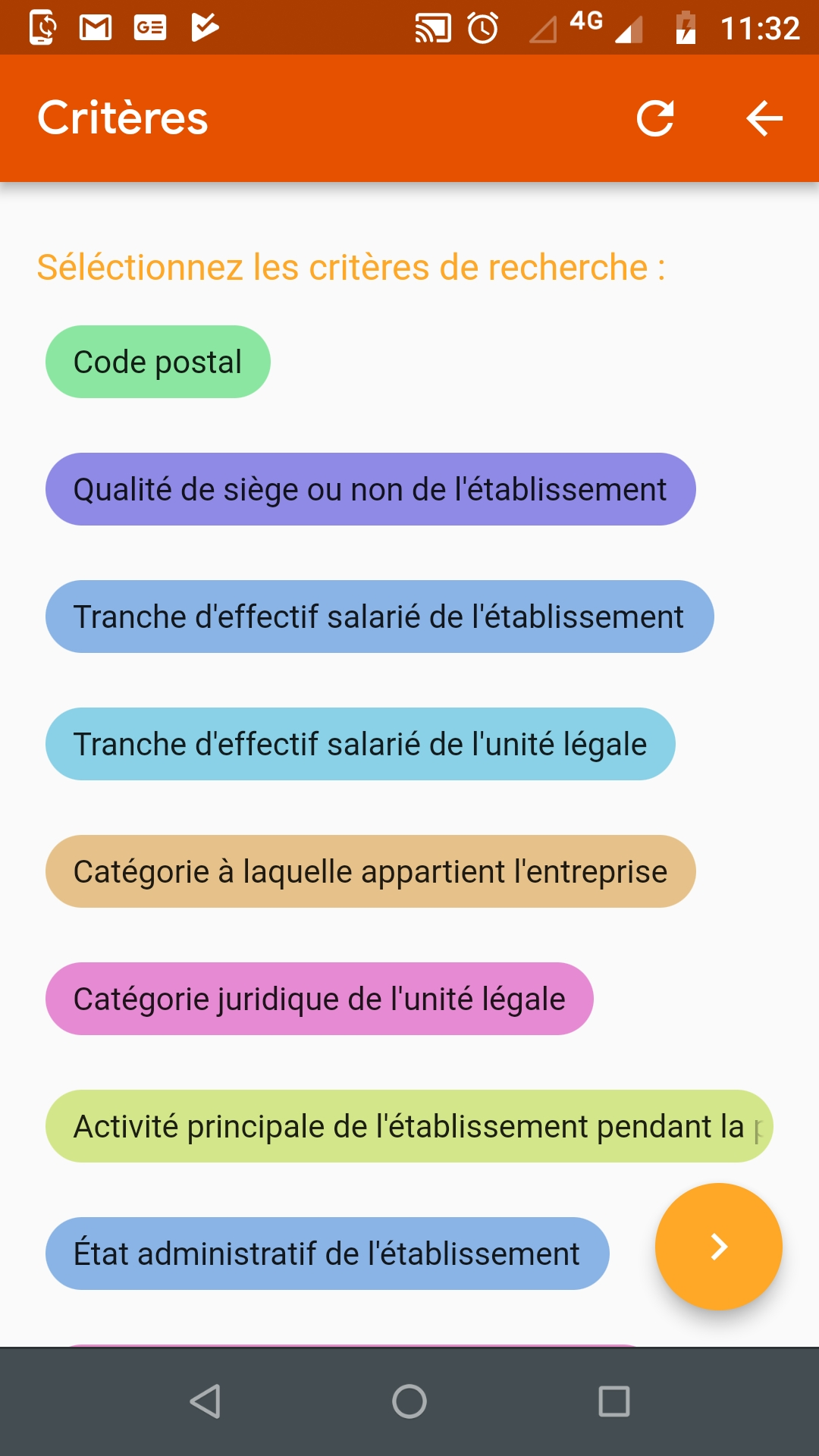819x1456 pixels.
Task: Choose Qualité de siège ou non de l'établissement
Action: coord(371,489)
